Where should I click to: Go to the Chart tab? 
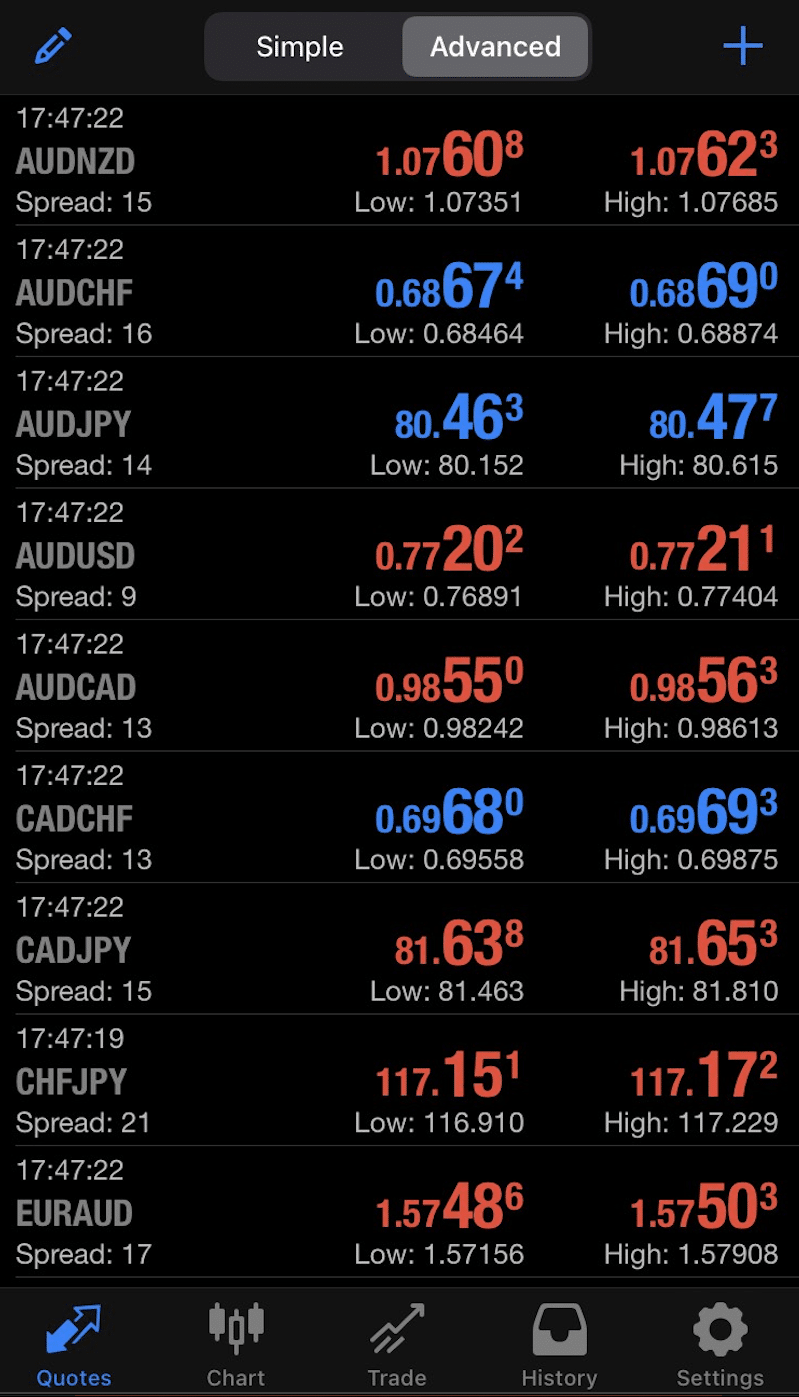(x=236, y=1344)
